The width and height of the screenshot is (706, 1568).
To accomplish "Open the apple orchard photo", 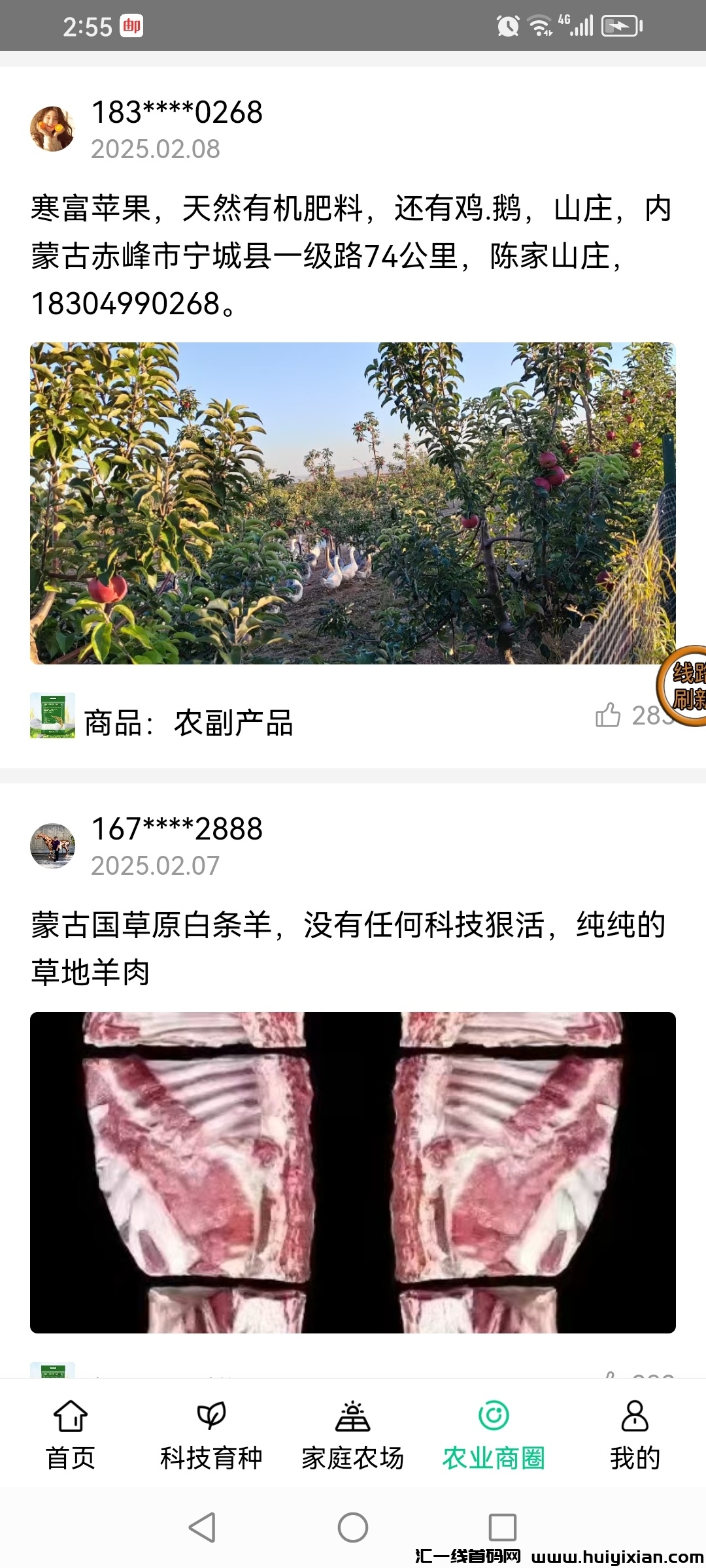I will tap(353, 503).
